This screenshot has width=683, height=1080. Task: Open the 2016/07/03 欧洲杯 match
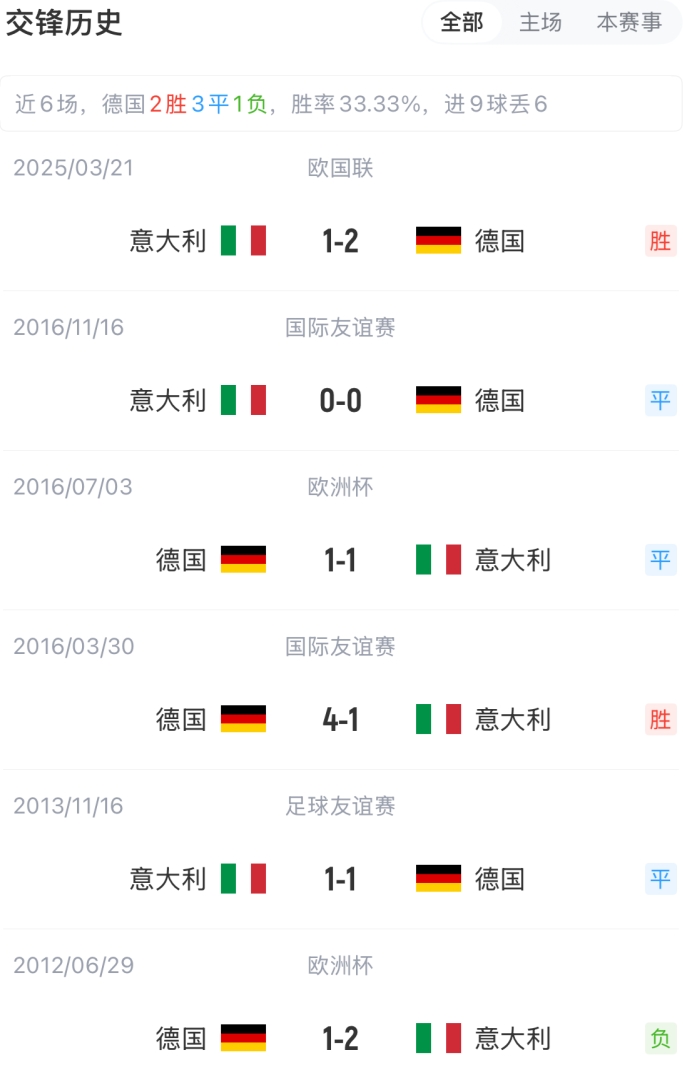click(341, 560)
